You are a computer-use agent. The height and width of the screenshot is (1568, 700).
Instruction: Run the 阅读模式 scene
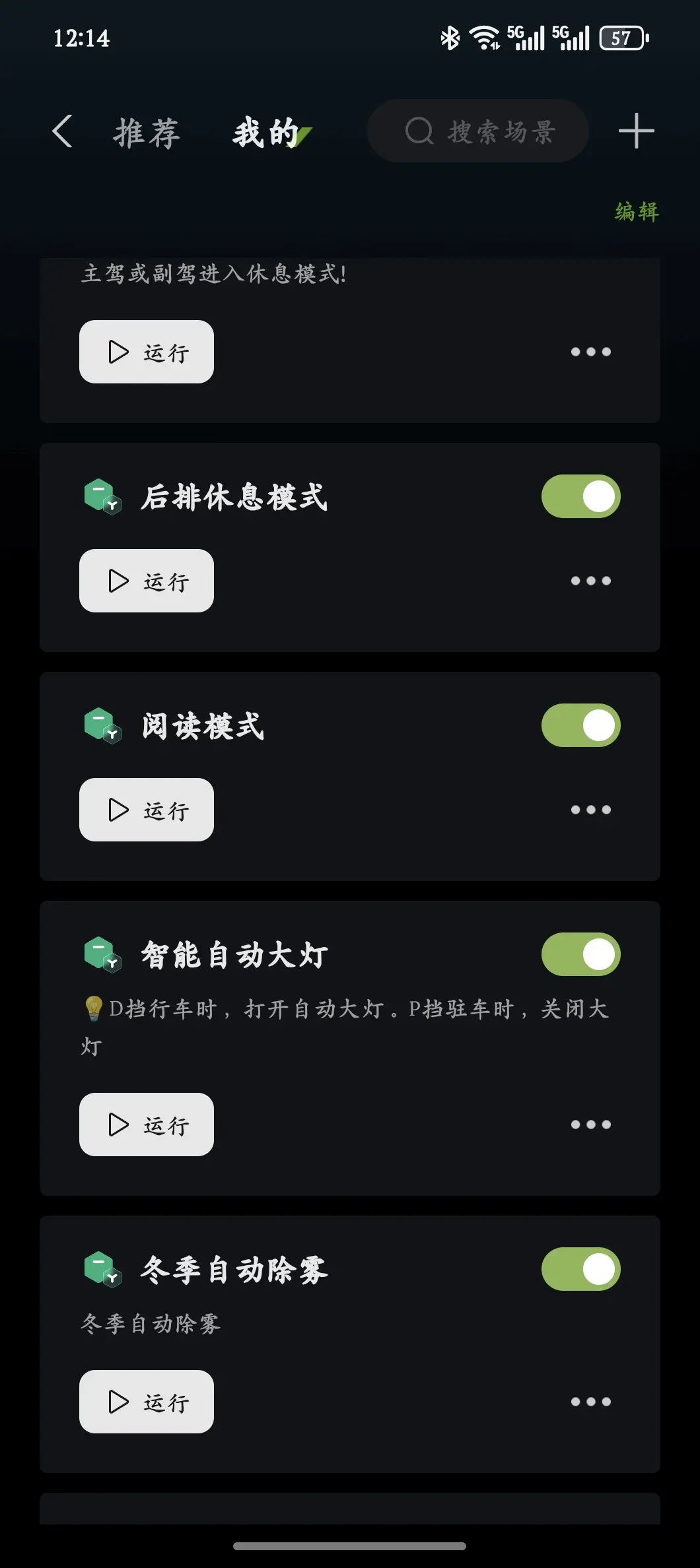[147, 810]
